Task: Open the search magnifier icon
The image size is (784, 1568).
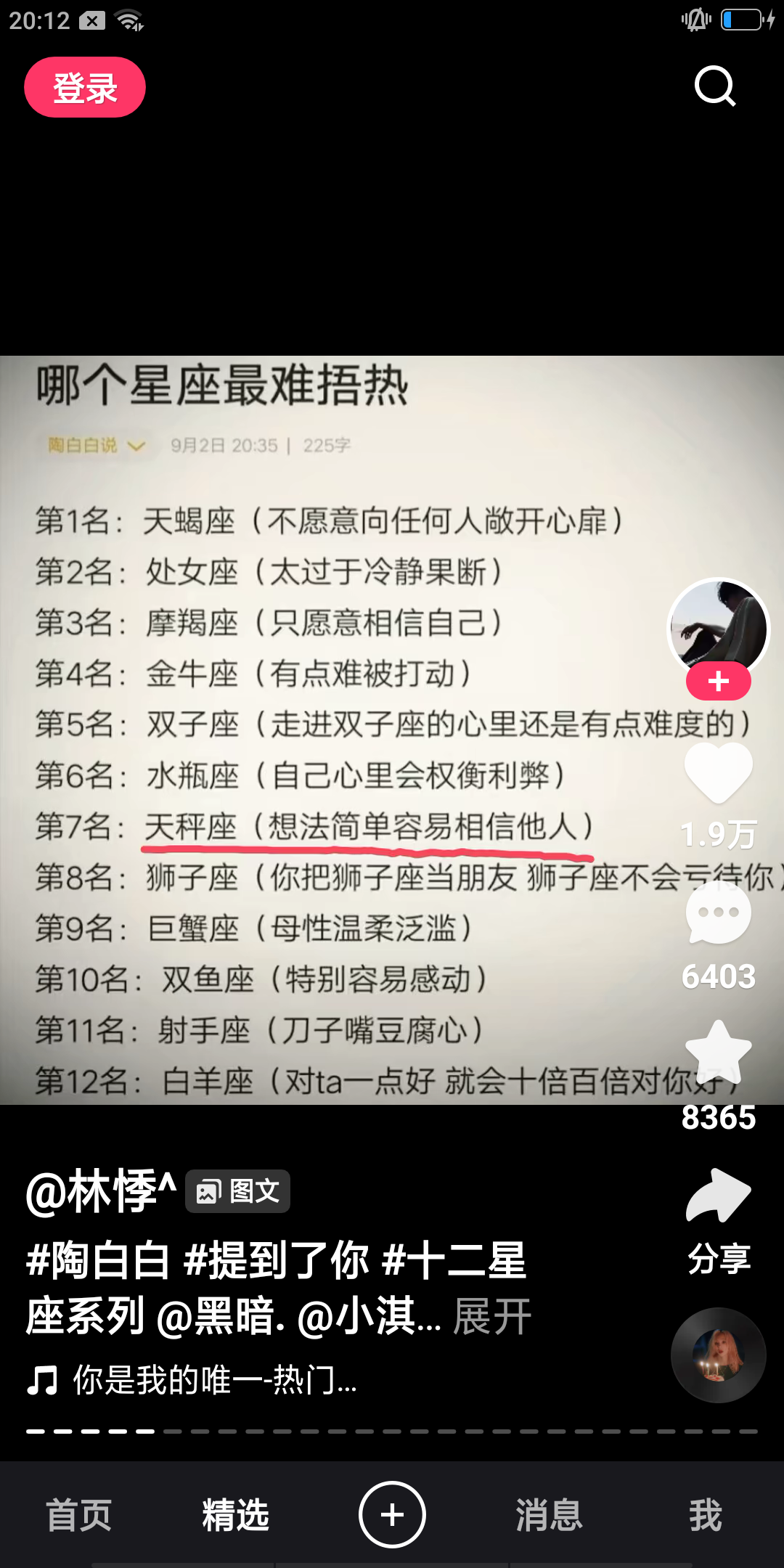Action: point(715,86)
